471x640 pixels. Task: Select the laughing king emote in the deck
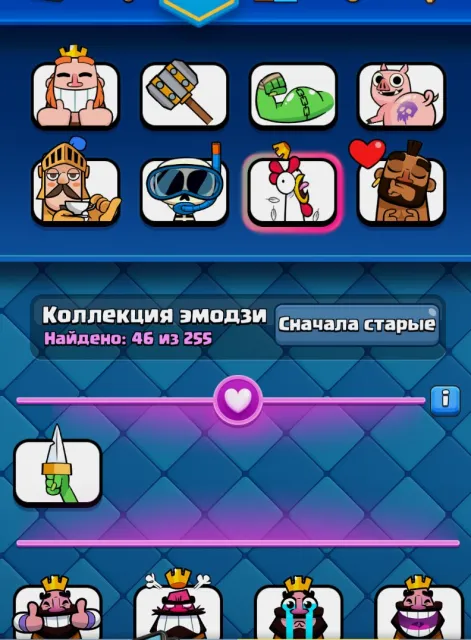coord(76,91)
